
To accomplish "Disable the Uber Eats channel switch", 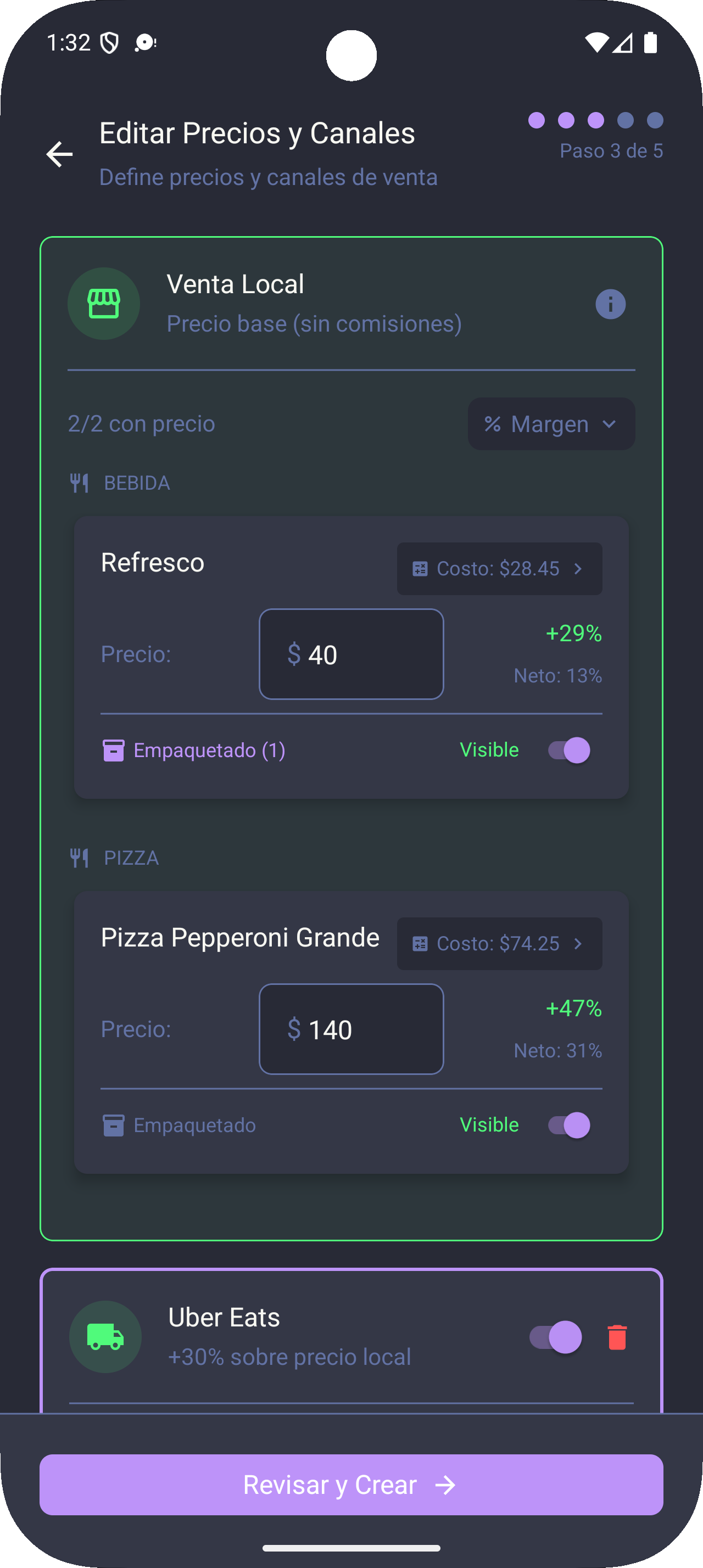I will 556,1337.
